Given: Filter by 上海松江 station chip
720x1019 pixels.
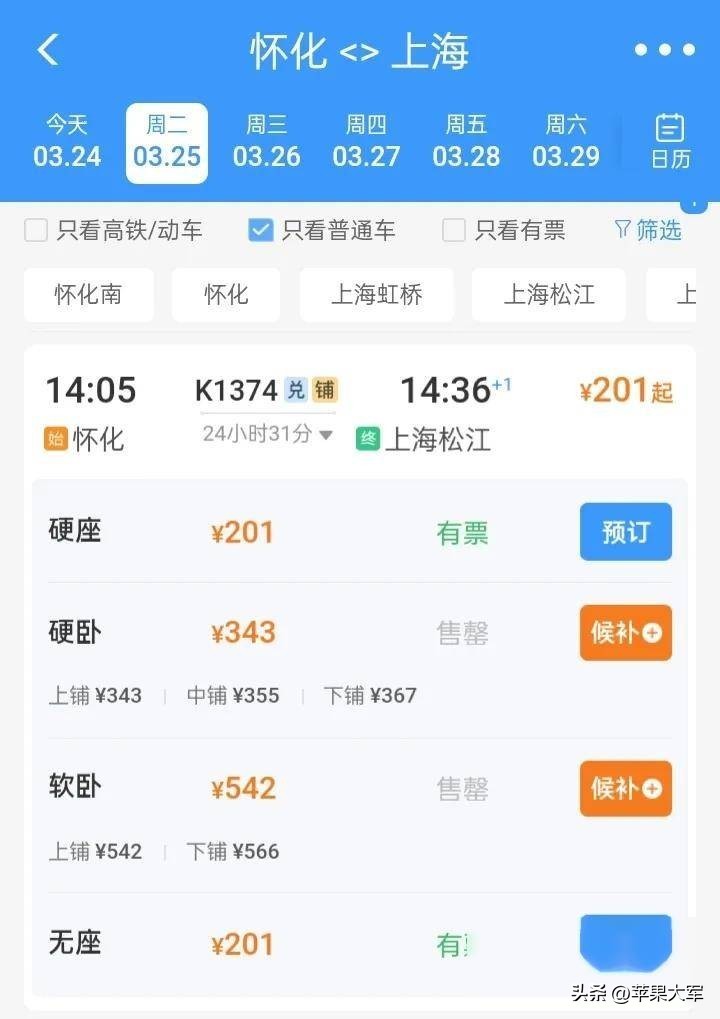Looking at the screenshot, I should 549,295.
